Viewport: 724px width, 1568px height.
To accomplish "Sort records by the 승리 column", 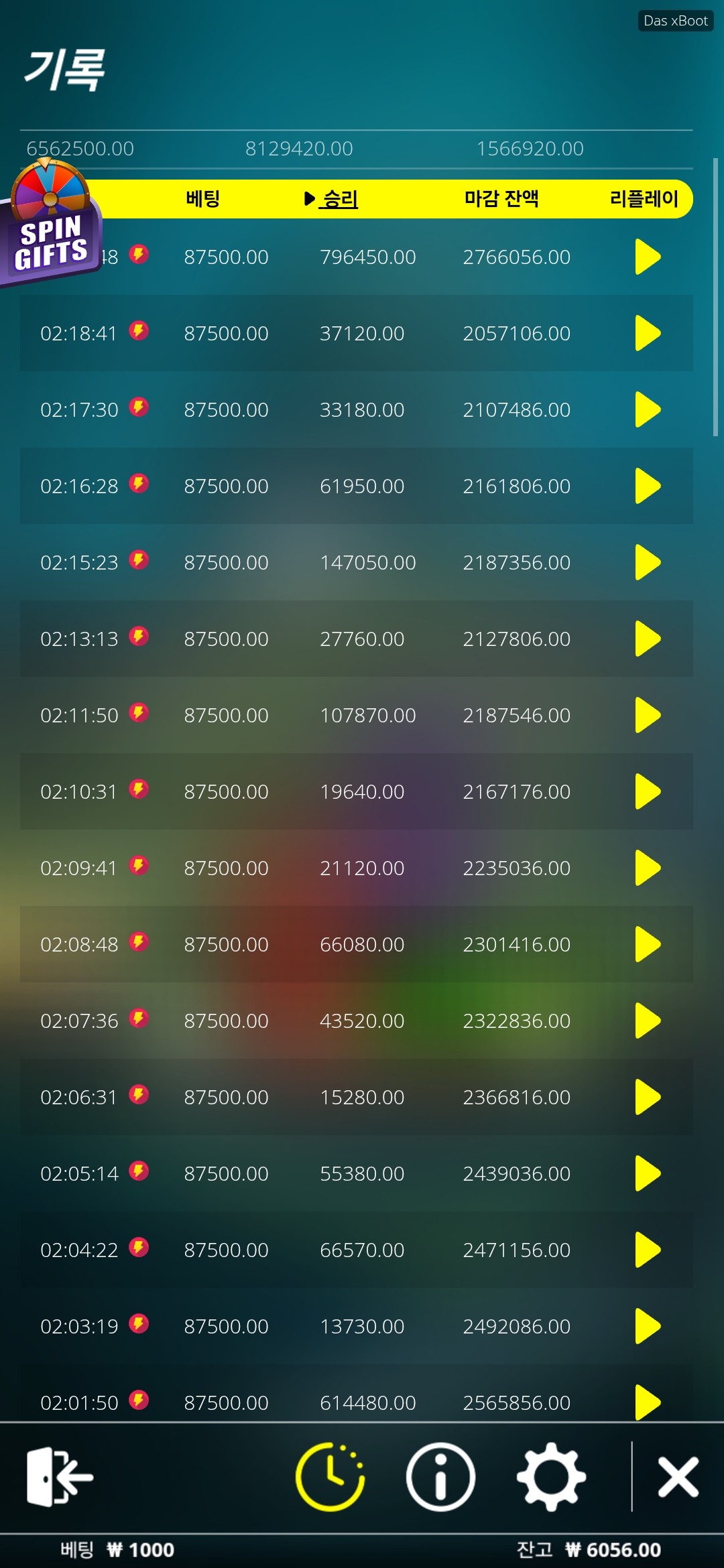I will [331, 199].
